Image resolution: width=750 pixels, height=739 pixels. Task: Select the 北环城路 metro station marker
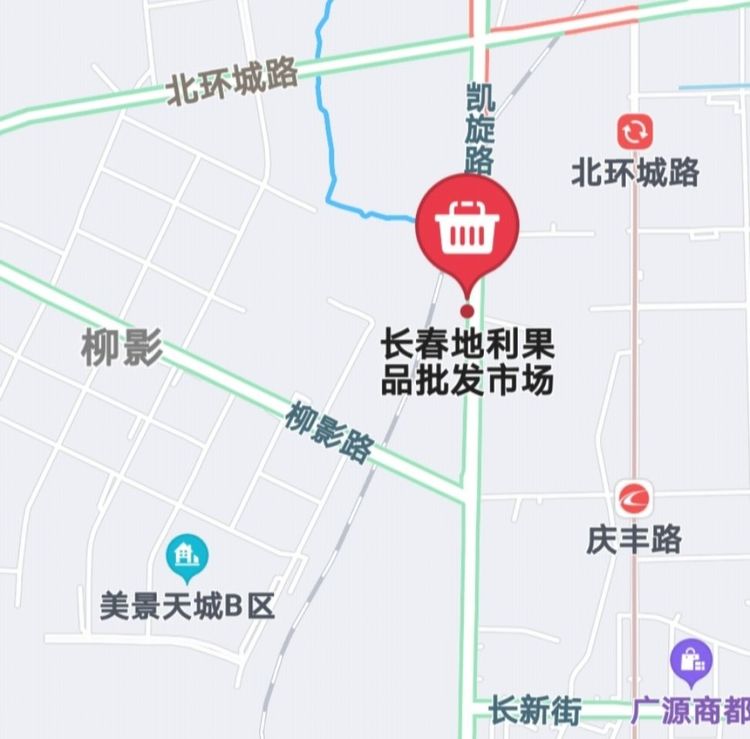coord(634,131)
